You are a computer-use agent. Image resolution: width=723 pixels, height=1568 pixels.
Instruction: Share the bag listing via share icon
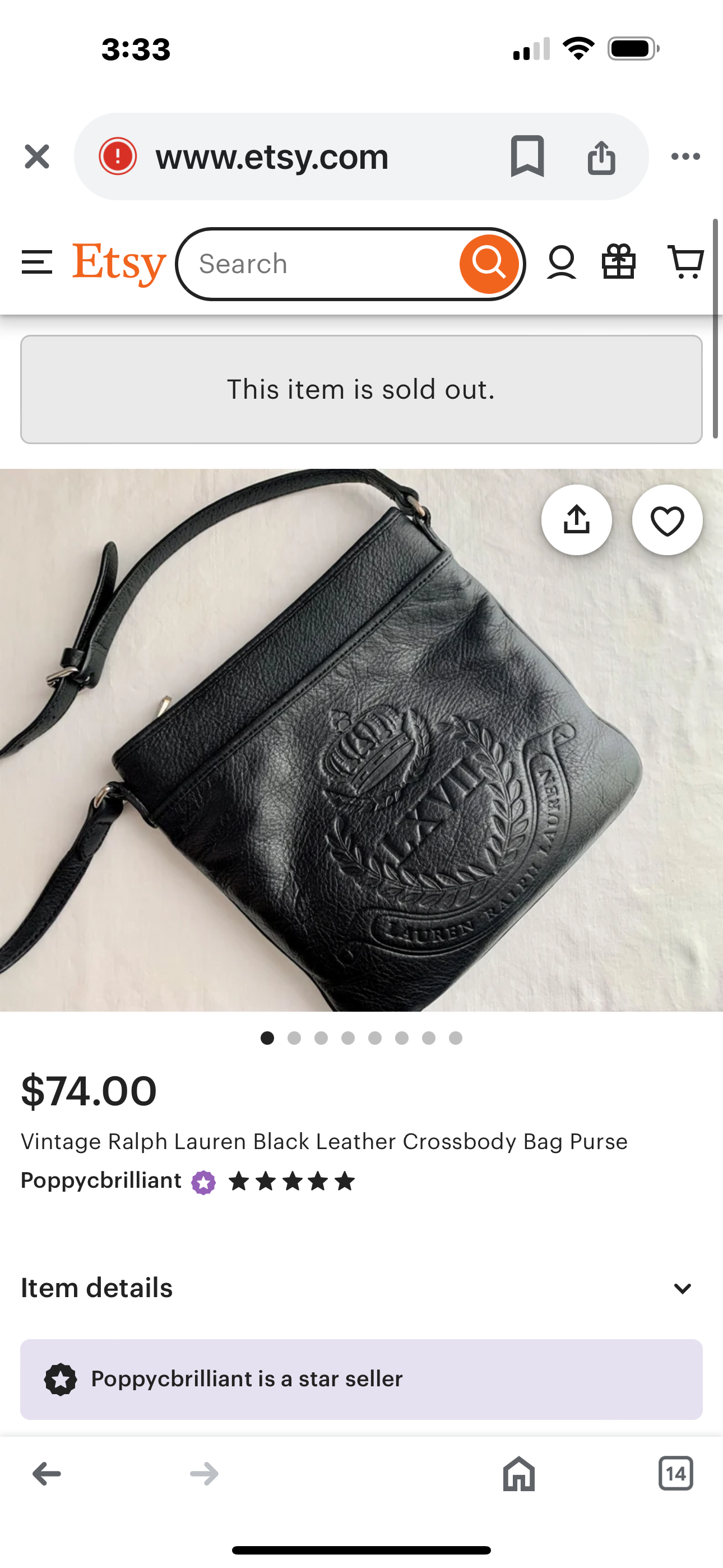(576, 520)
